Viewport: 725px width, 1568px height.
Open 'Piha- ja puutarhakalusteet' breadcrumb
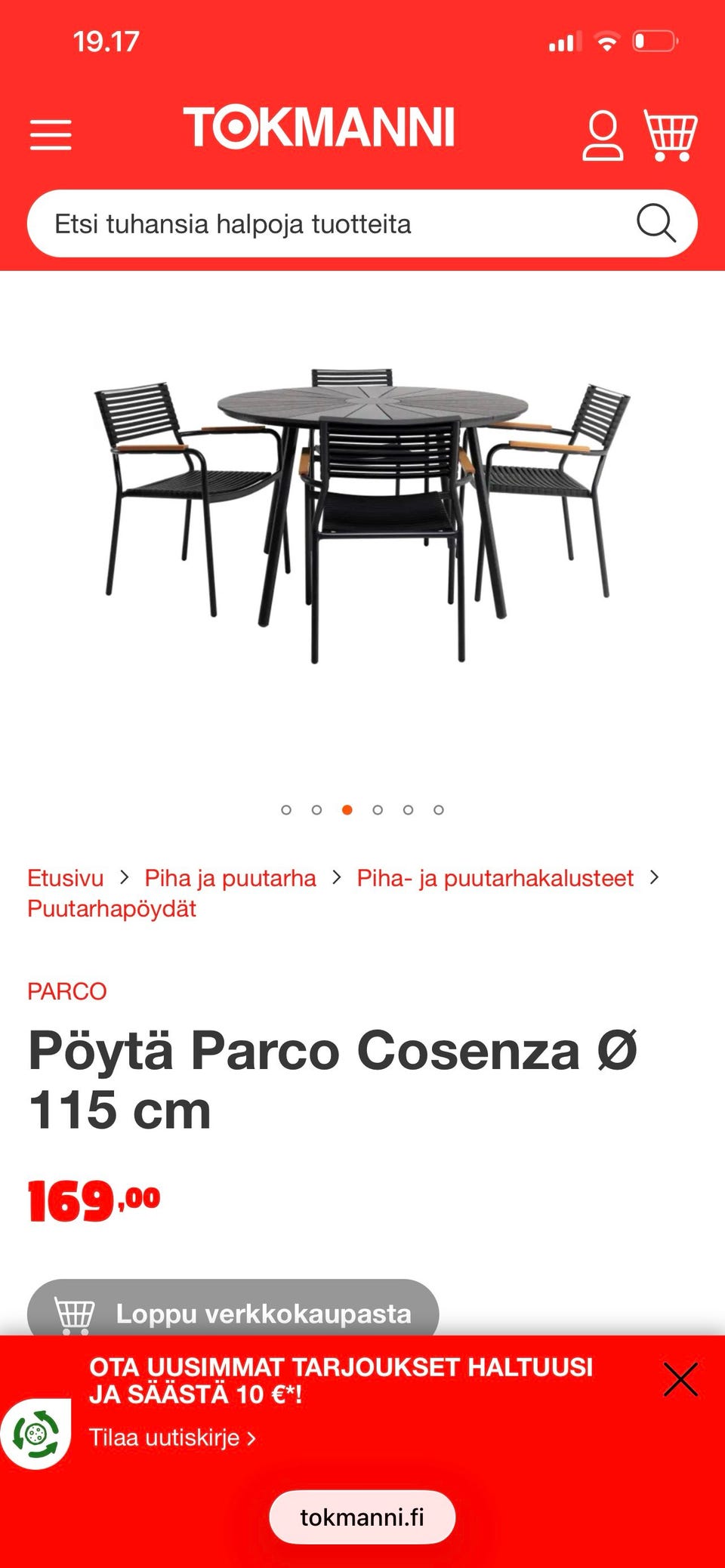[x=495, y=878]
